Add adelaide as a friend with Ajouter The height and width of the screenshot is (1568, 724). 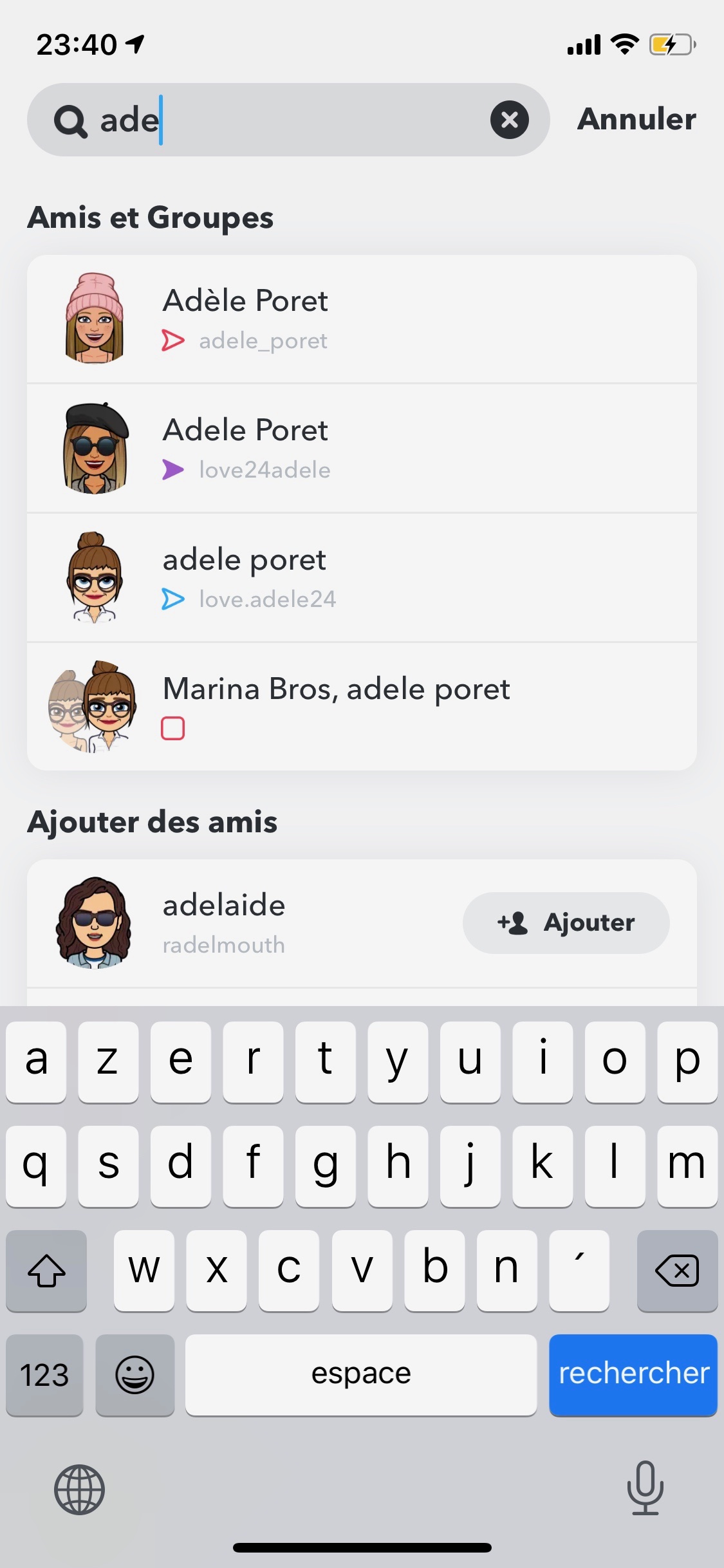(x=566, y=922)
